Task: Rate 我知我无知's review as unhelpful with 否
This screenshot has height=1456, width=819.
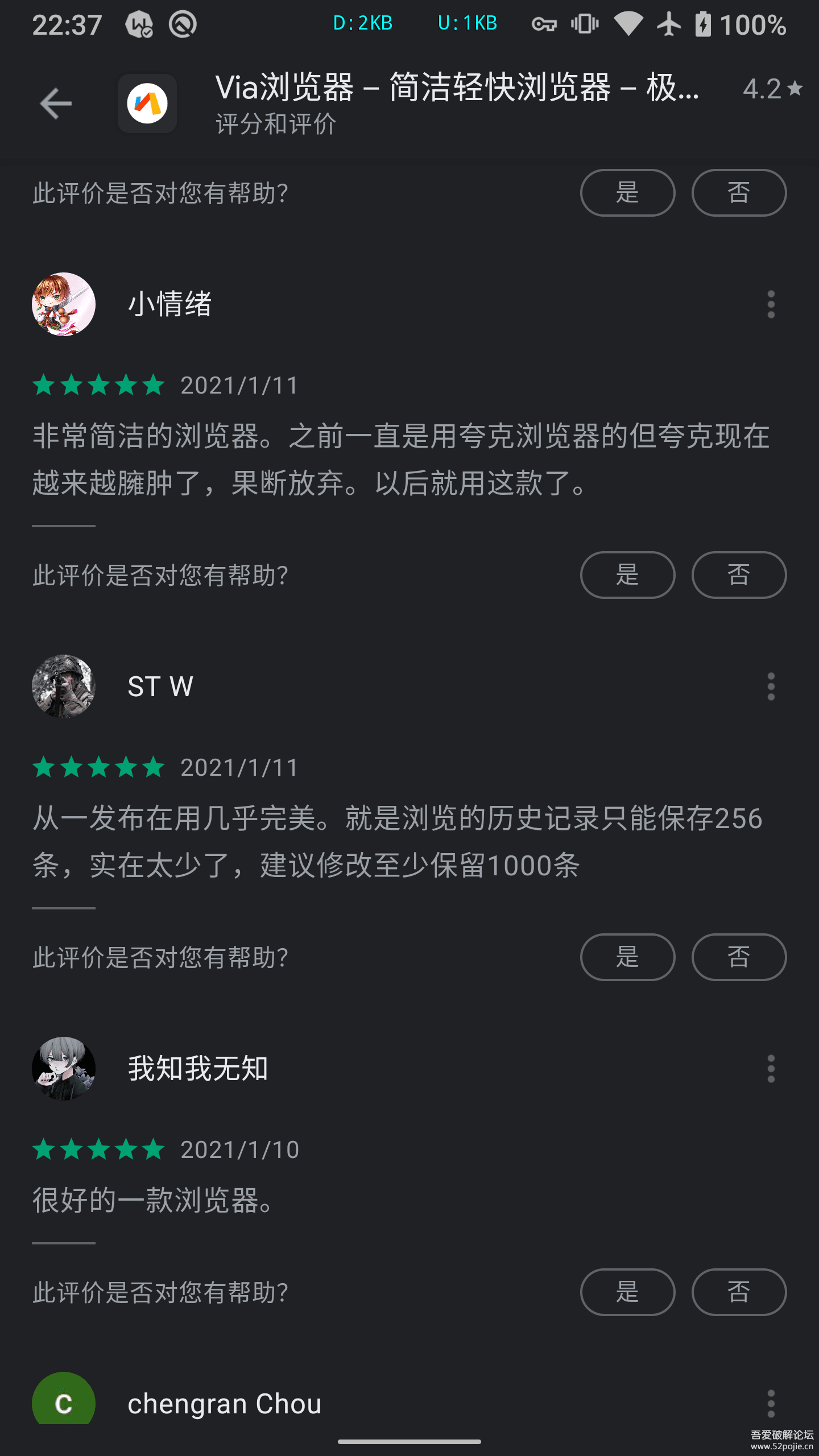Action: pyautogui.click(x=739, y=1292)
